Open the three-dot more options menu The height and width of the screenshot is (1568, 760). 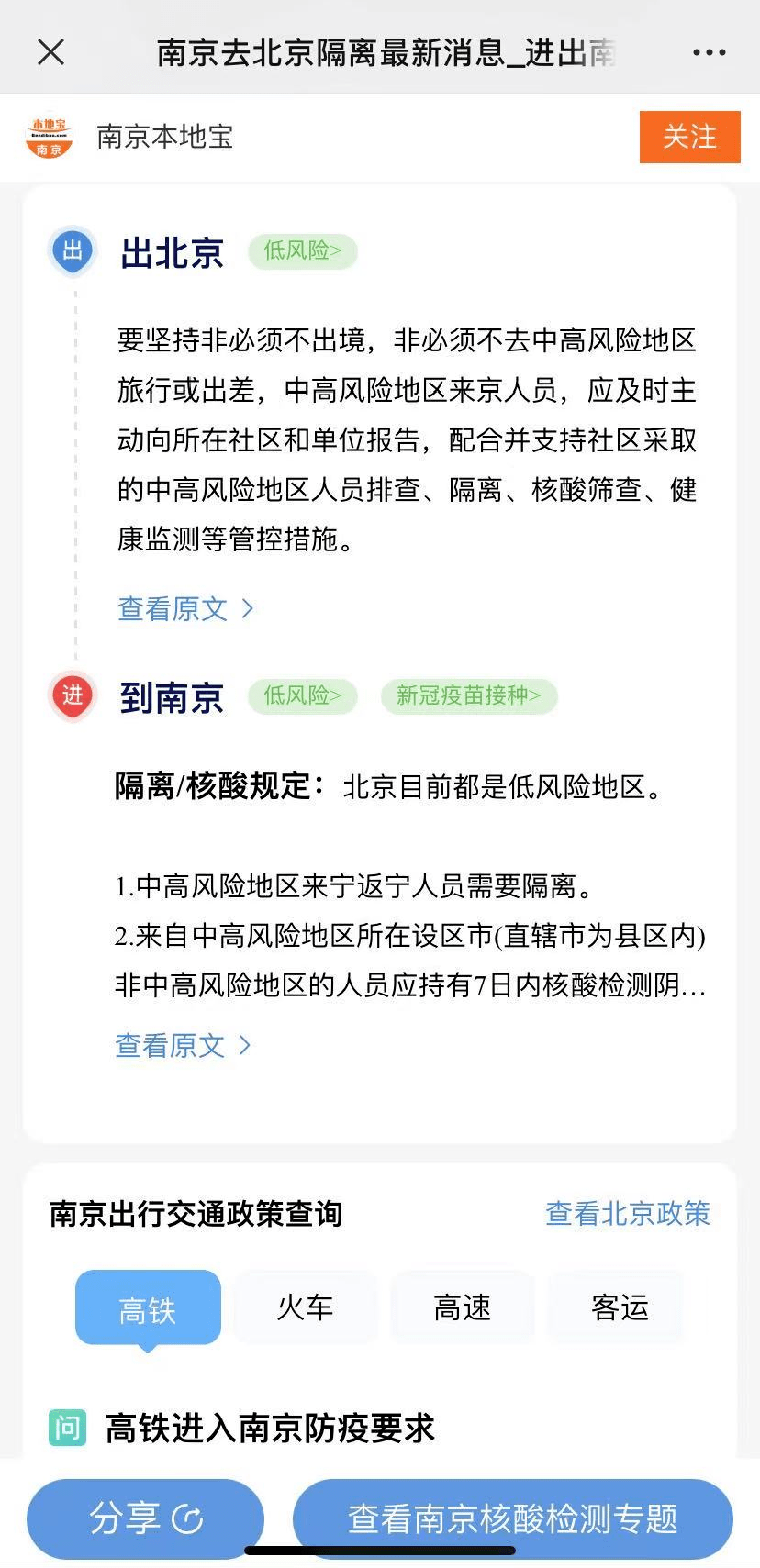[709, 52]
